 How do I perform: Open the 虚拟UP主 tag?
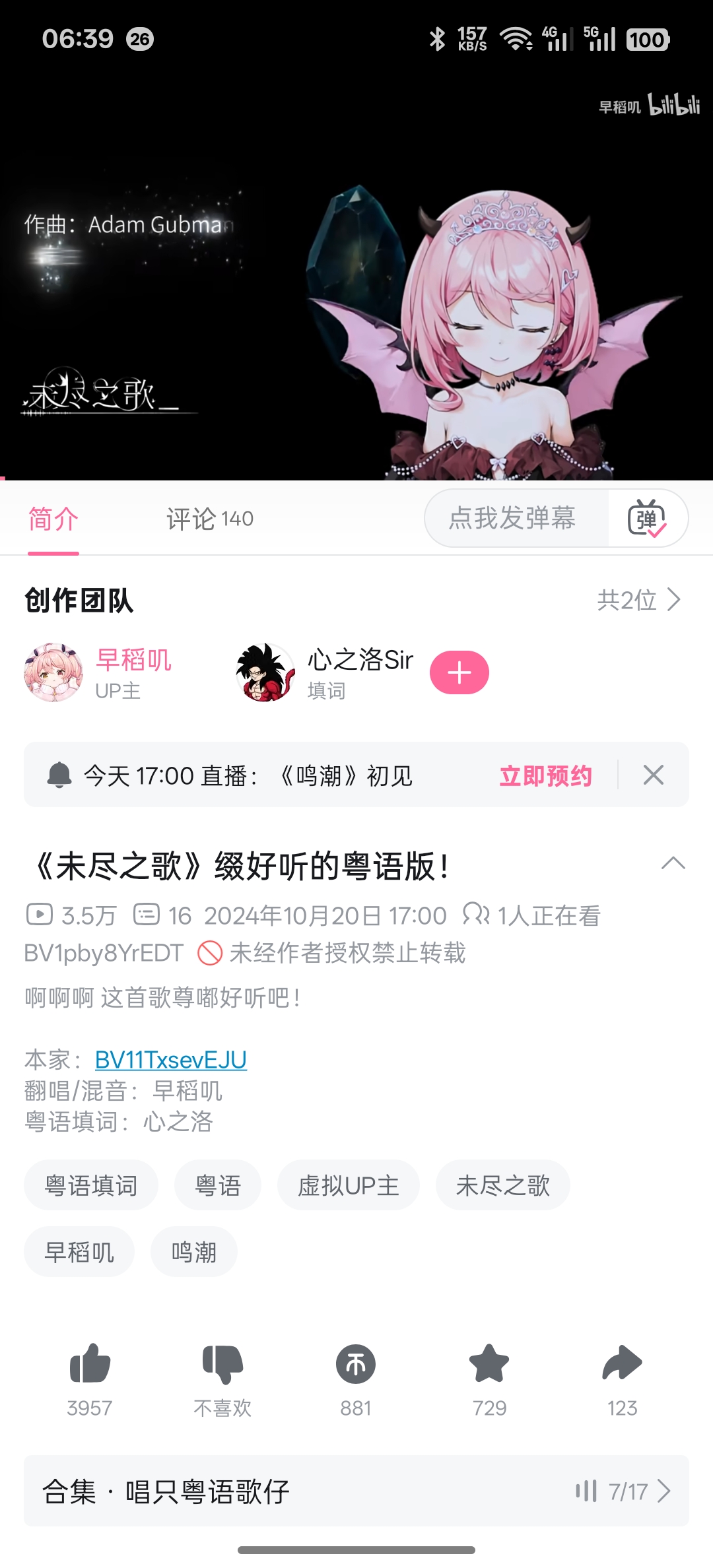[x=349, y=1185]
